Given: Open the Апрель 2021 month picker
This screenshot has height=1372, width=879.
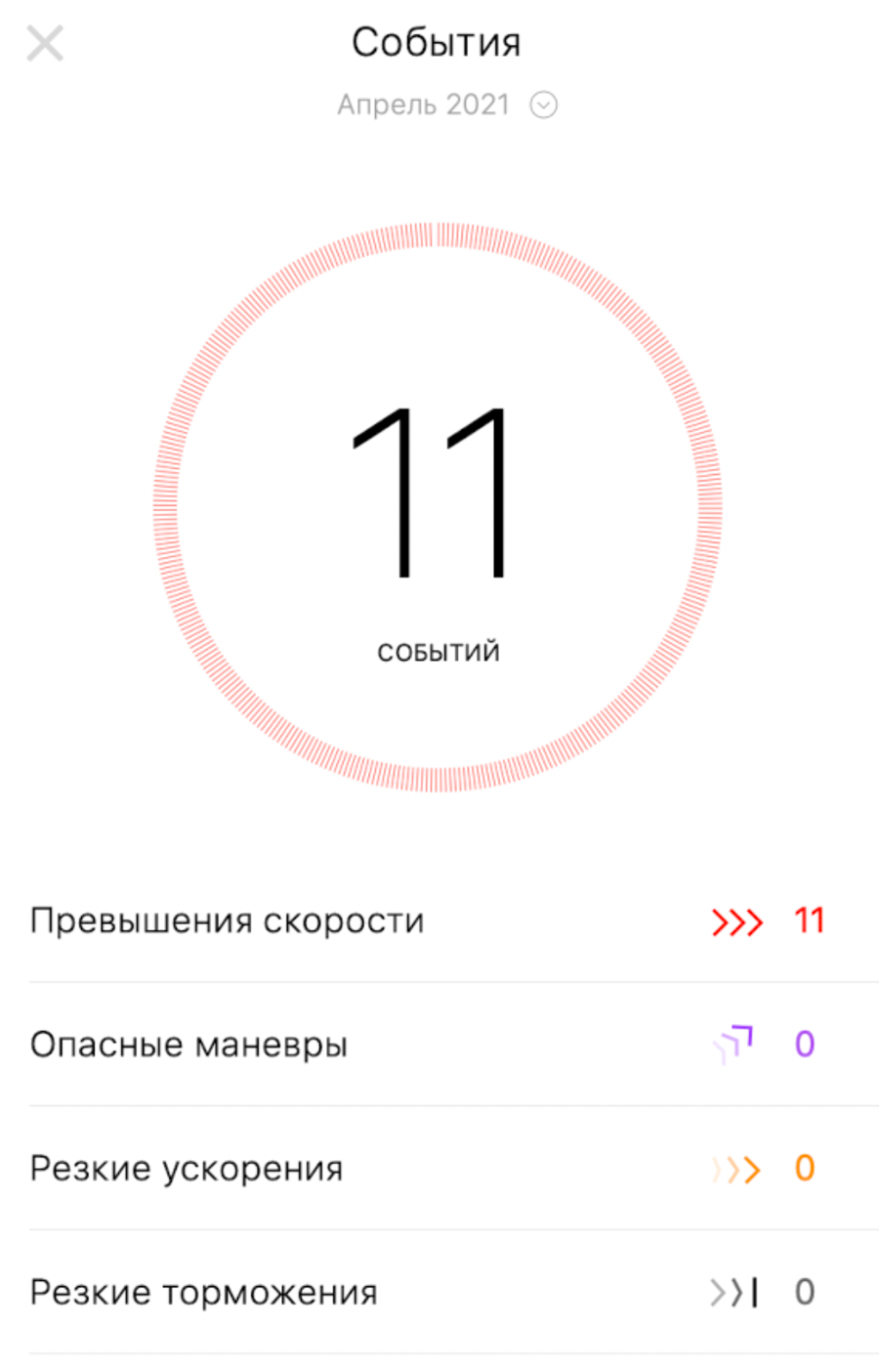Looking at the screenshot, I should 445,105.
